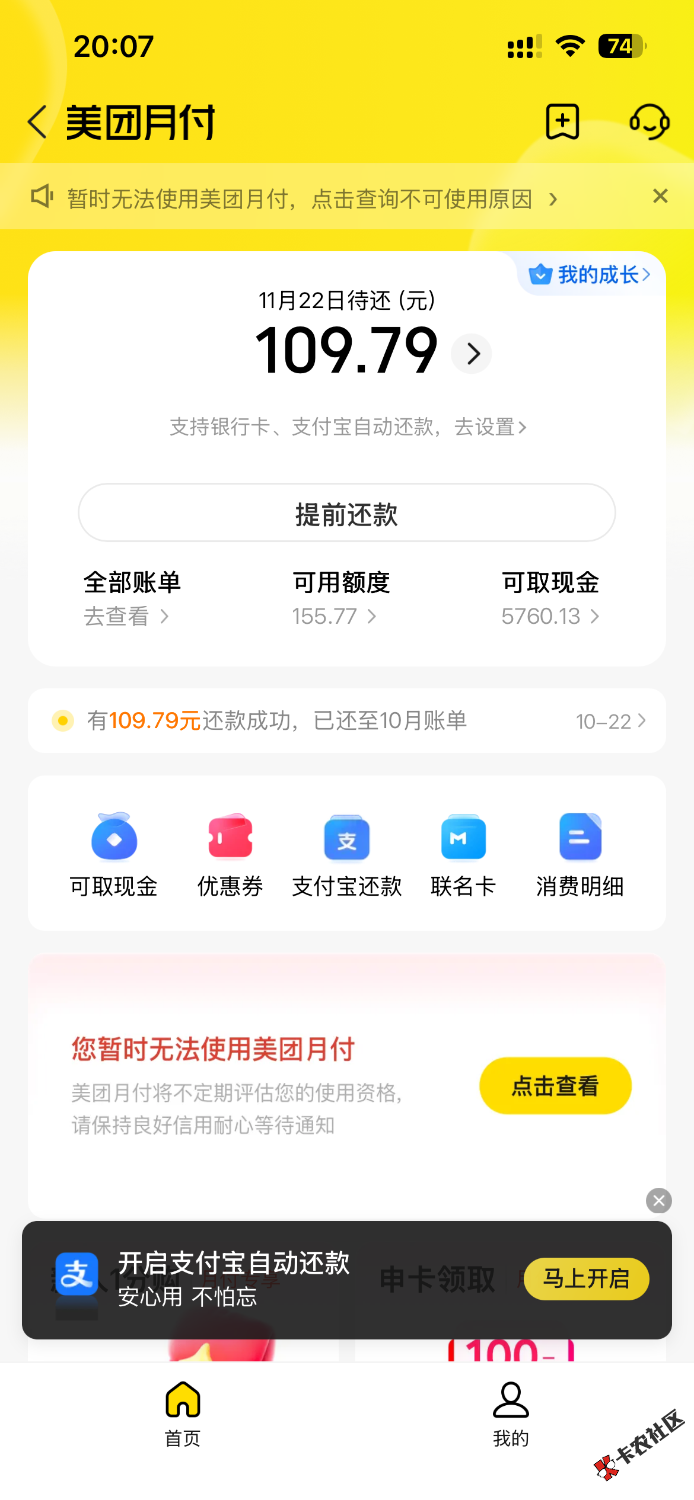View 消费明细 shortcut
Image resolution: width=694 pixels, height=1500 pixels.
coord(580,856)
